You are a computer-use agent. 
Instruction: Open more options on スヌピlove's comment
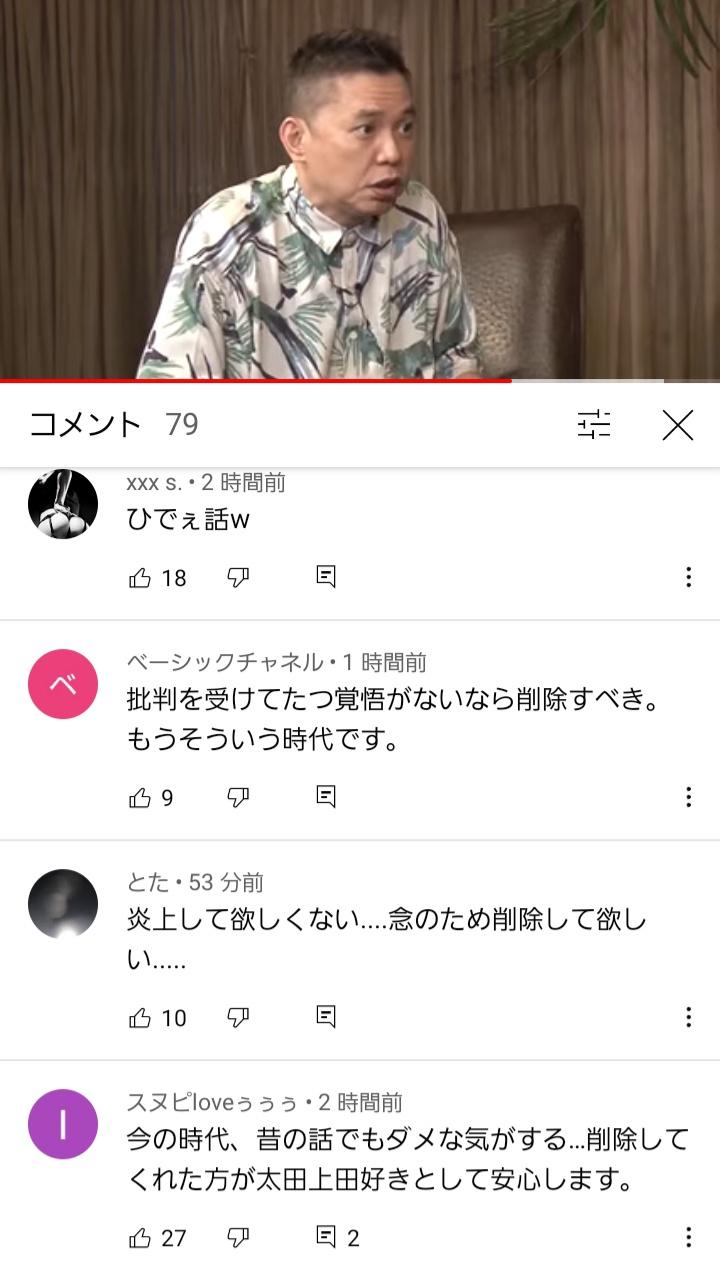pos(688,1237)
